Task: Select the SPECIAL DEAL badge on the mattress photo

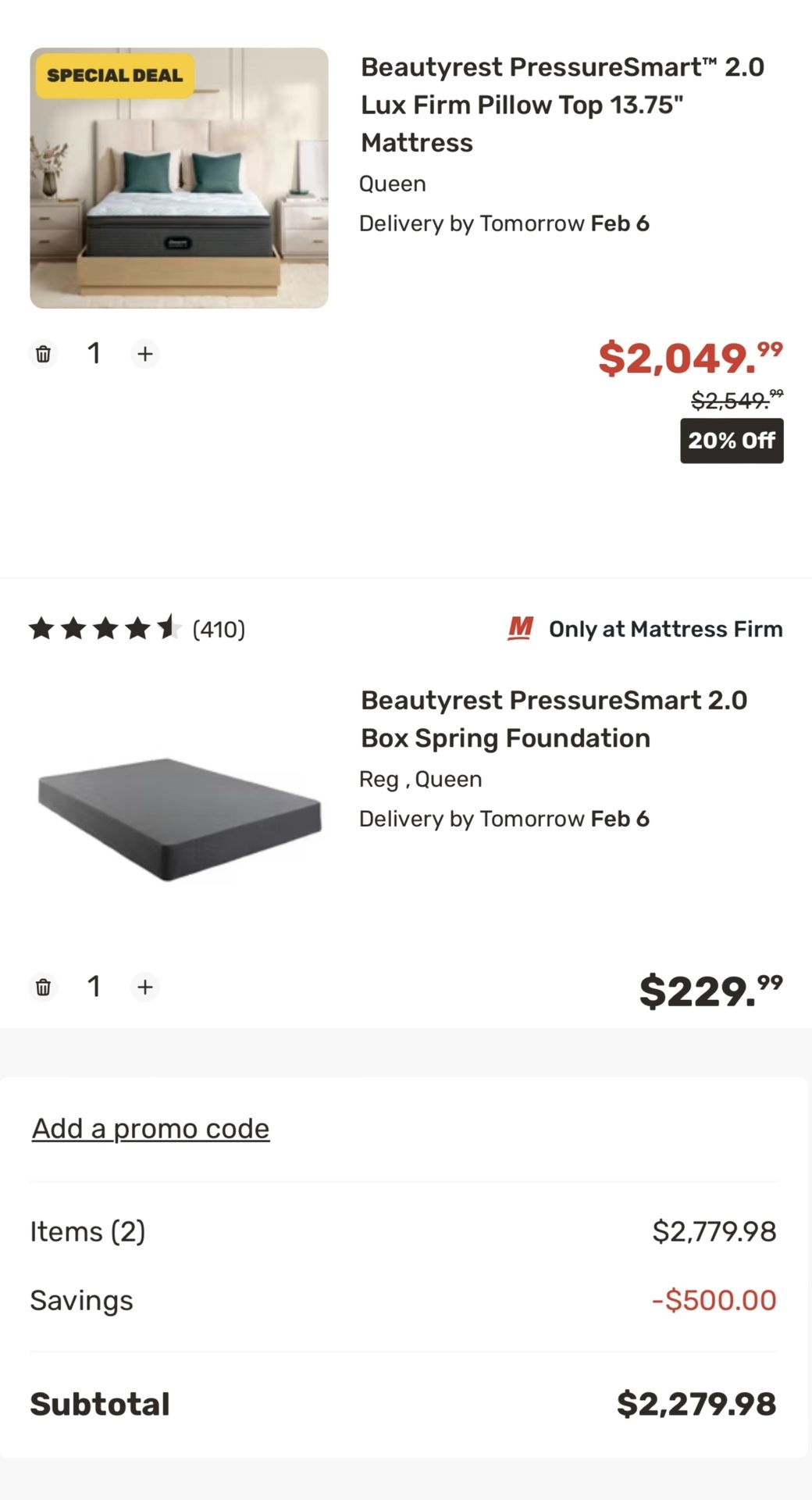Action: coord(116,76)
